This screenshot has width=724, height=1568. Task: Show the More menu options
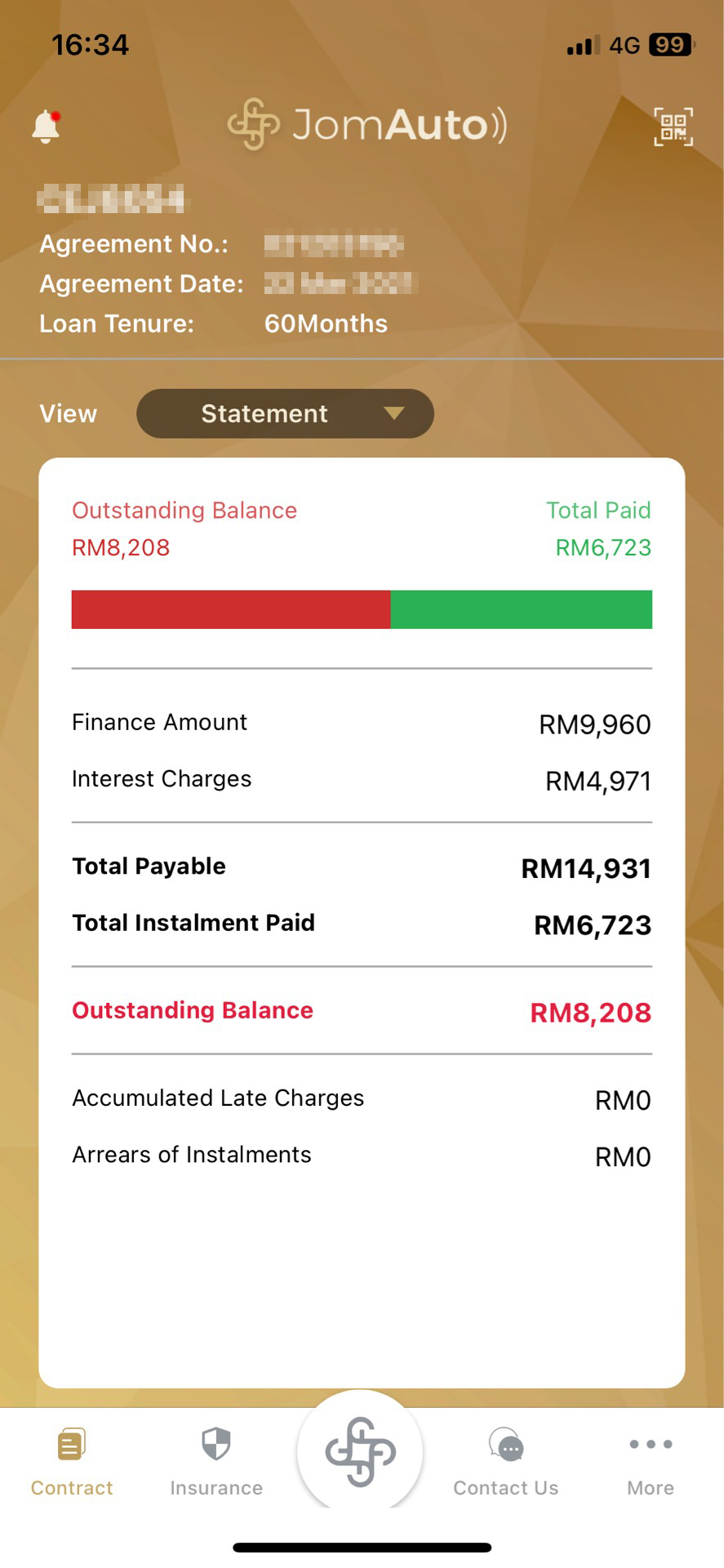651,1462
